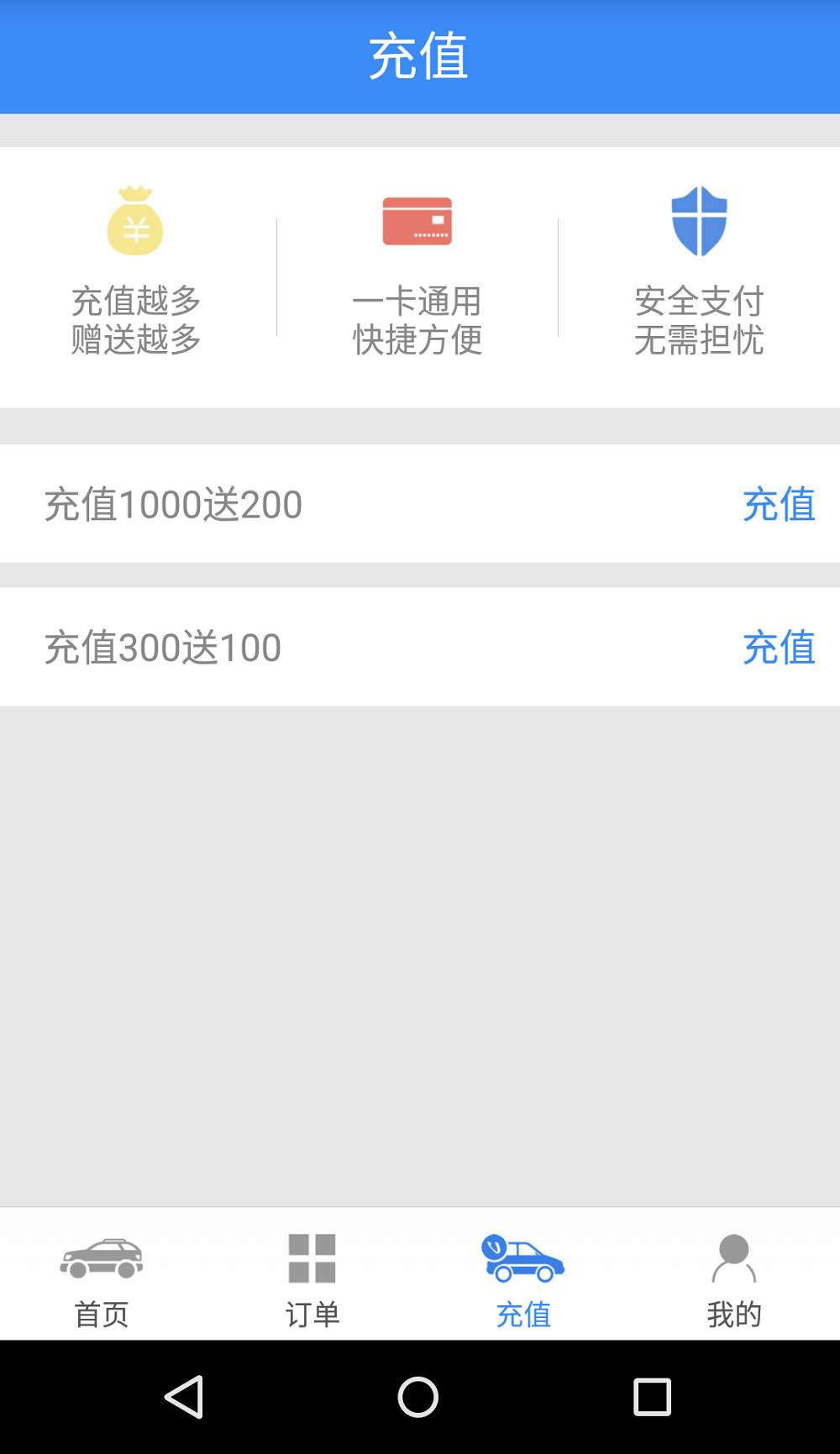The width and height of the screenshot is (840, 1454).
Task: Return to the system home screen
Action: tap(418, 1397)
